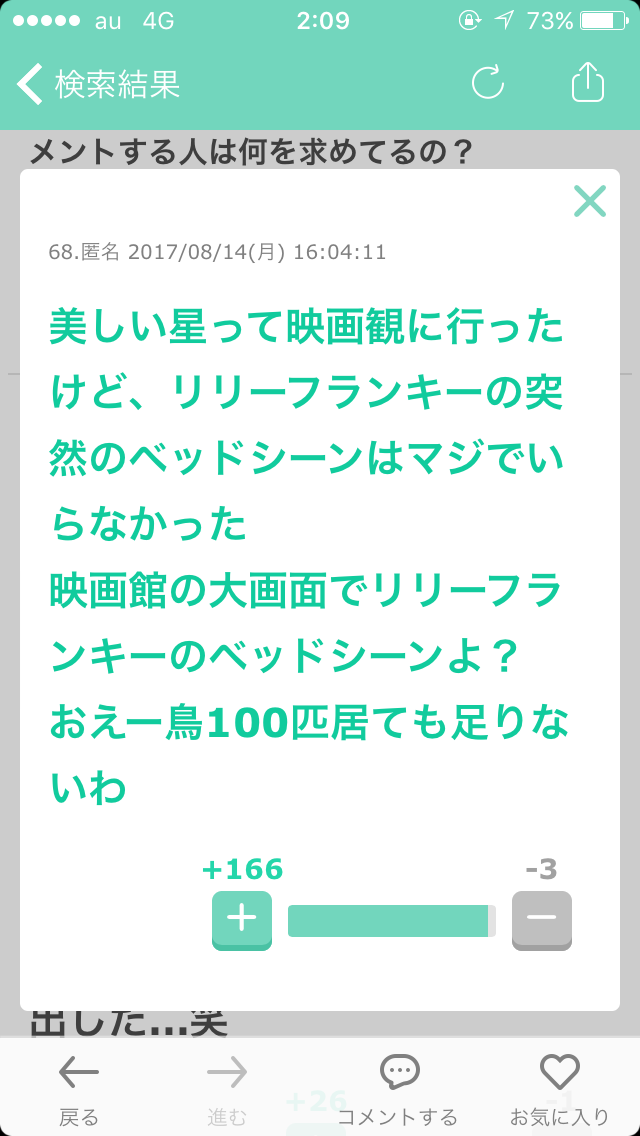Viewport: 640px width, 1136px height.
Task: Close the comment popup
Action: coord(590,201)
